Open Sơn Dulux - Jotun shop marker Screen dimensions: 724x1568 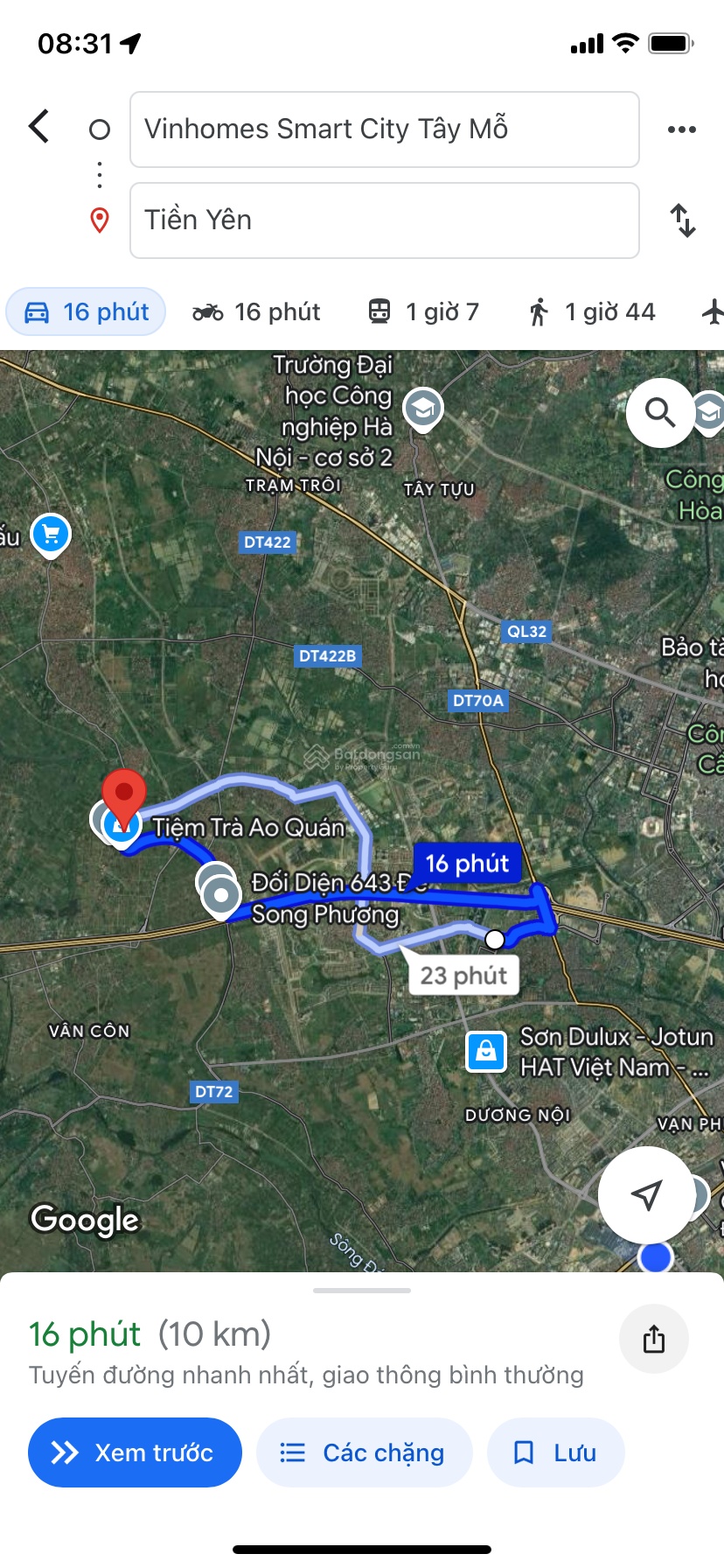[x=486, y=1052]
